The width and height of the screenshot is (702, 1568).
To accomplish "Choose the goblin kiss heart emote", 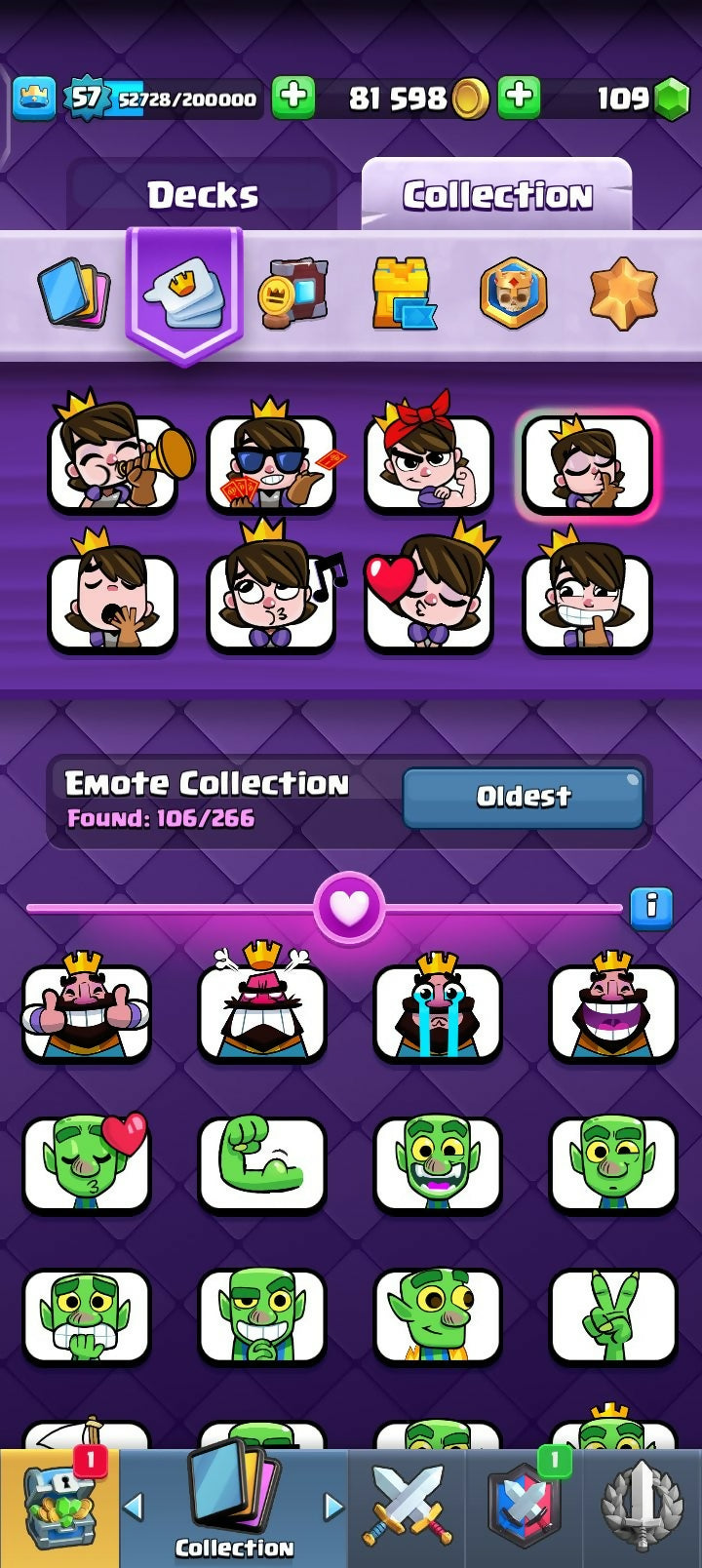I will pyautogui.click(x=87, y=1162).
